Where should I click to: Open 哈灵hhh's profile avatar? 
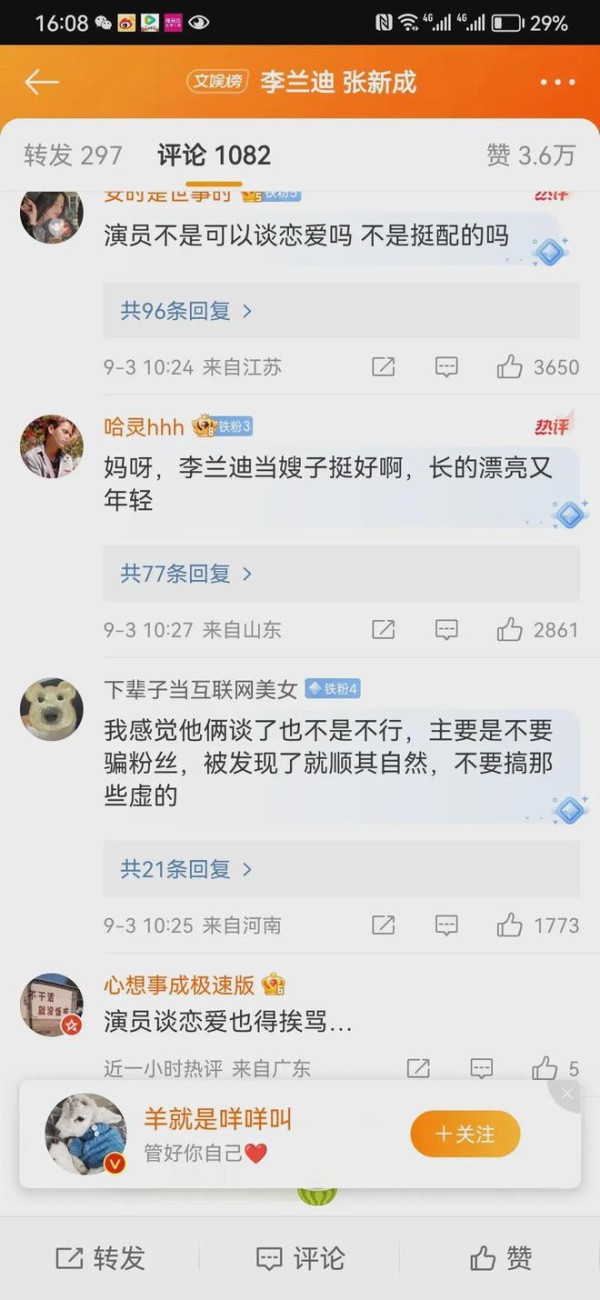click(51, 446)
